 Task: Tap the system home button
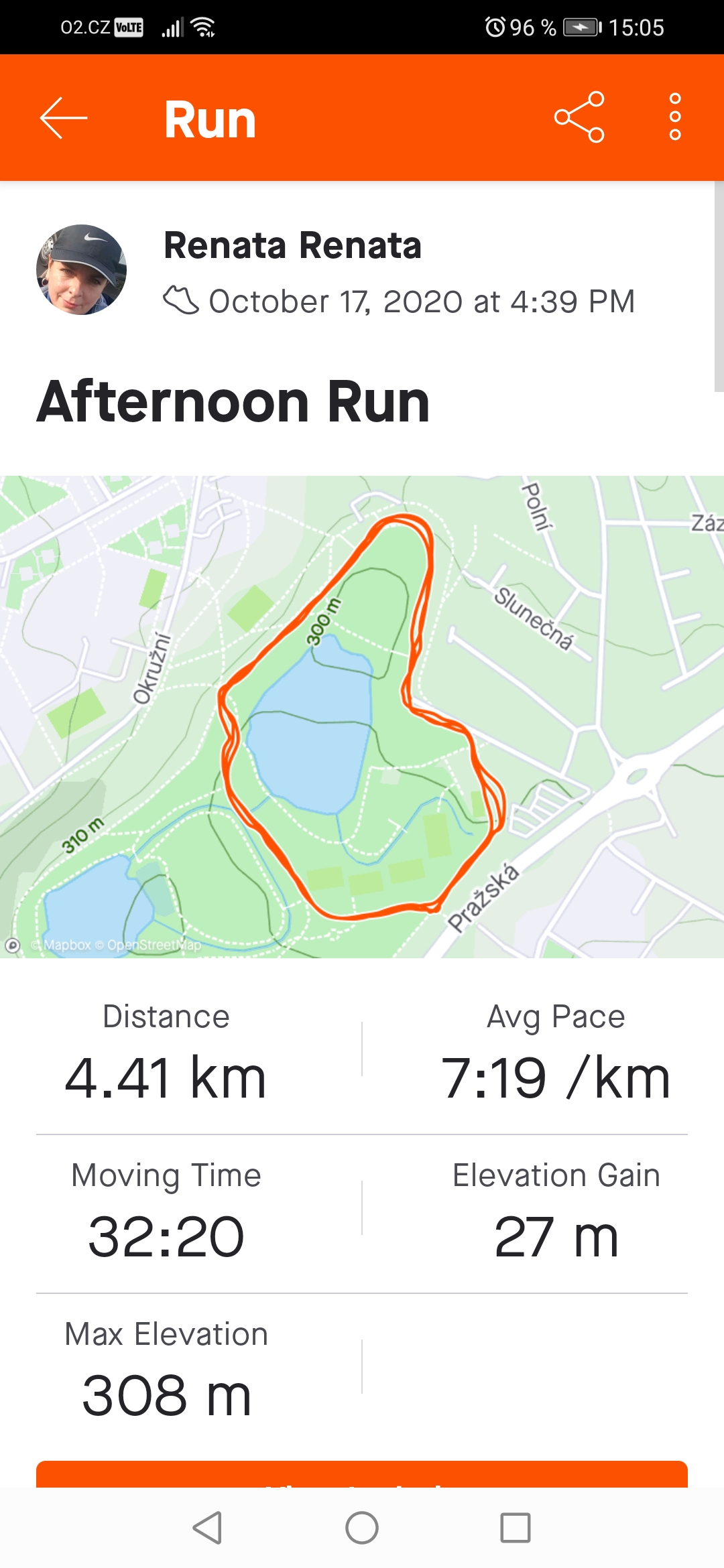point(362,1528)
